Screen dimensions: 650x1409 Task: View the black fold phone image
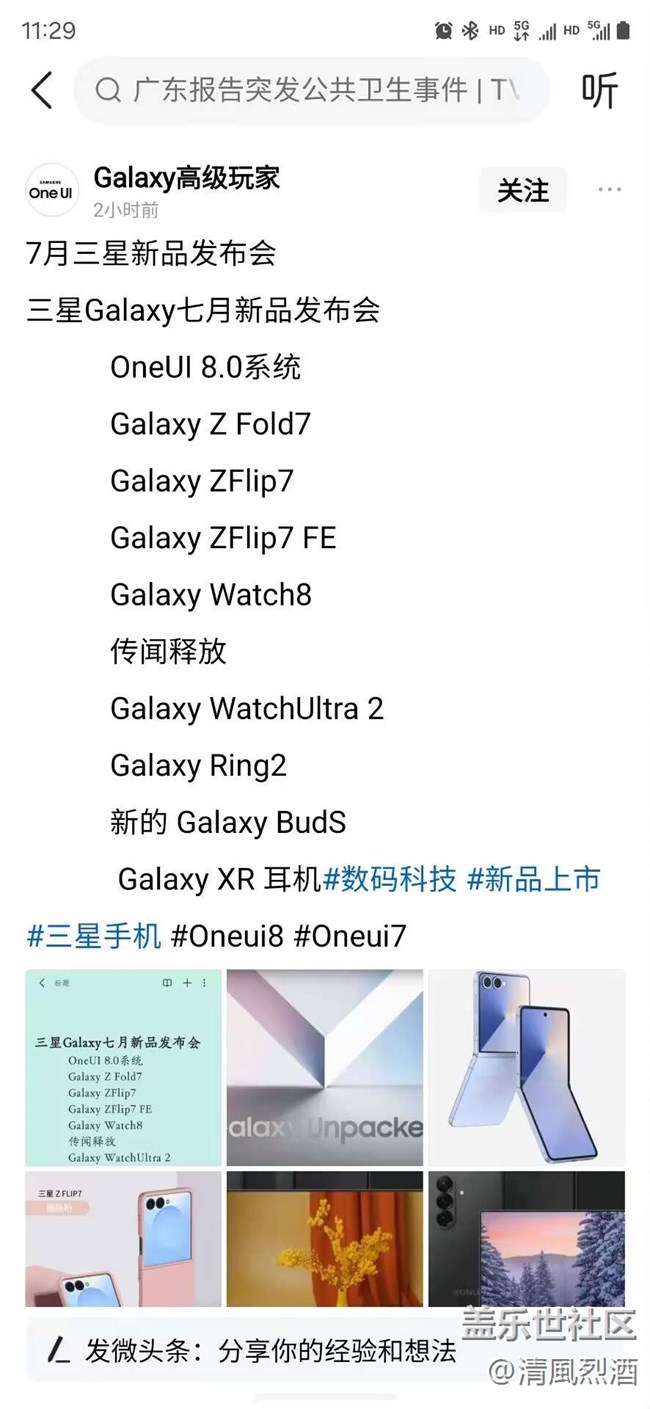(527, 1239)
